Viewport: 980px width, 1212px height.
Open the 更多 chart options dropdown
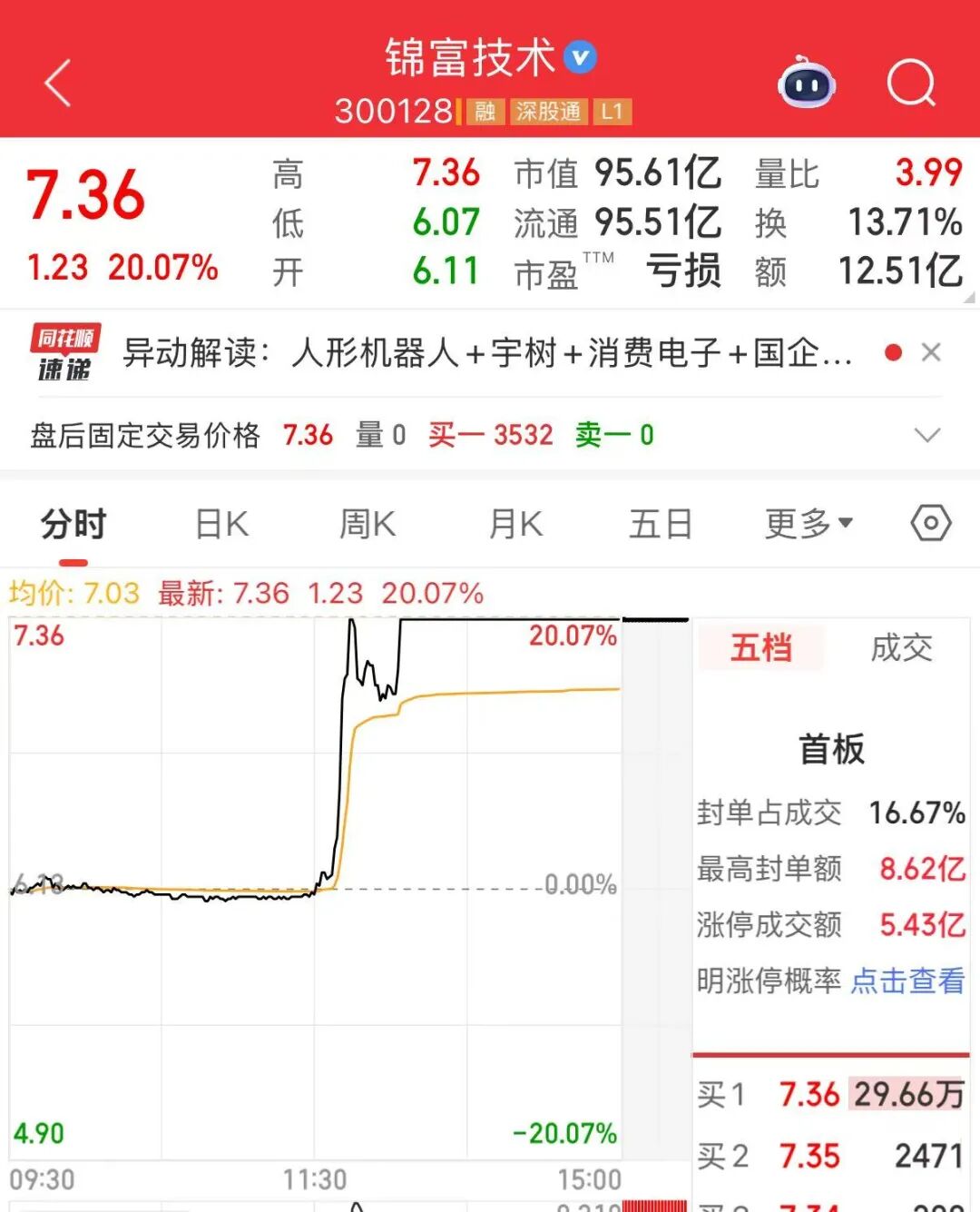pyautogui.click(x=808, y=524)
